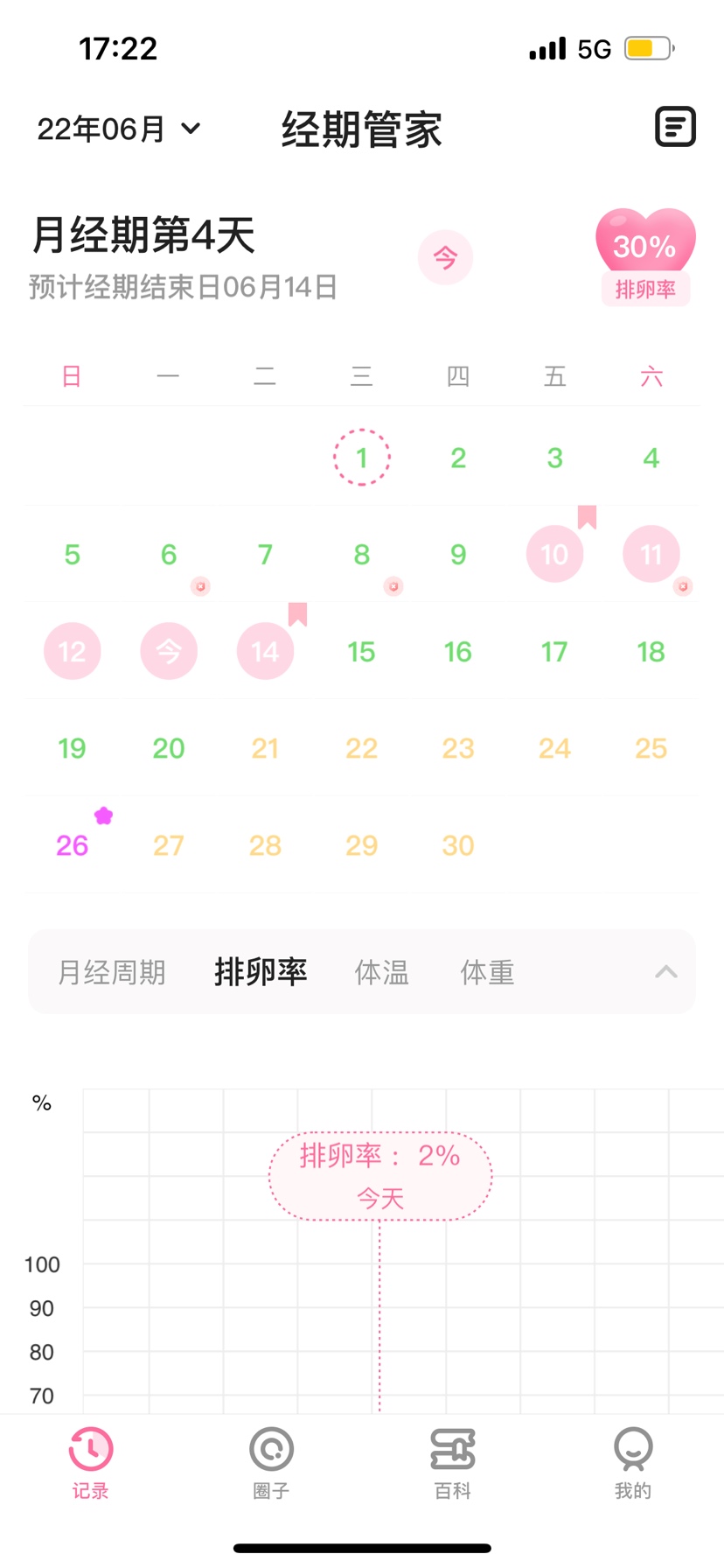This screenshot has height=1568, width=724.
Task: Switch to the 我的 bottom tab
Action: click(x=633, y=1461)
